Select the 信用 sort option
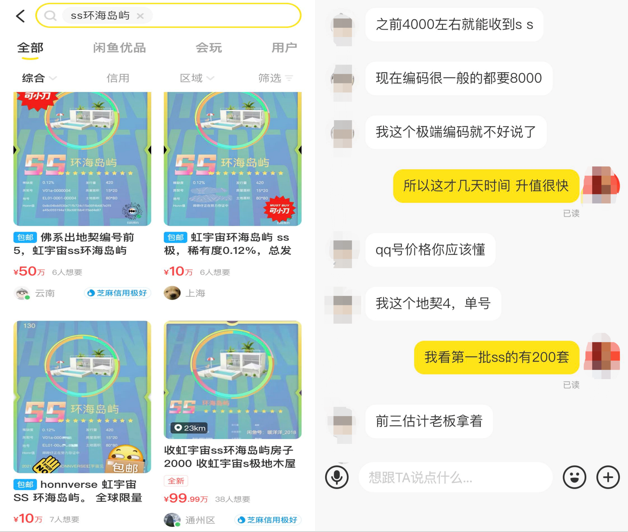628x532 pixels. coord(117,78)
